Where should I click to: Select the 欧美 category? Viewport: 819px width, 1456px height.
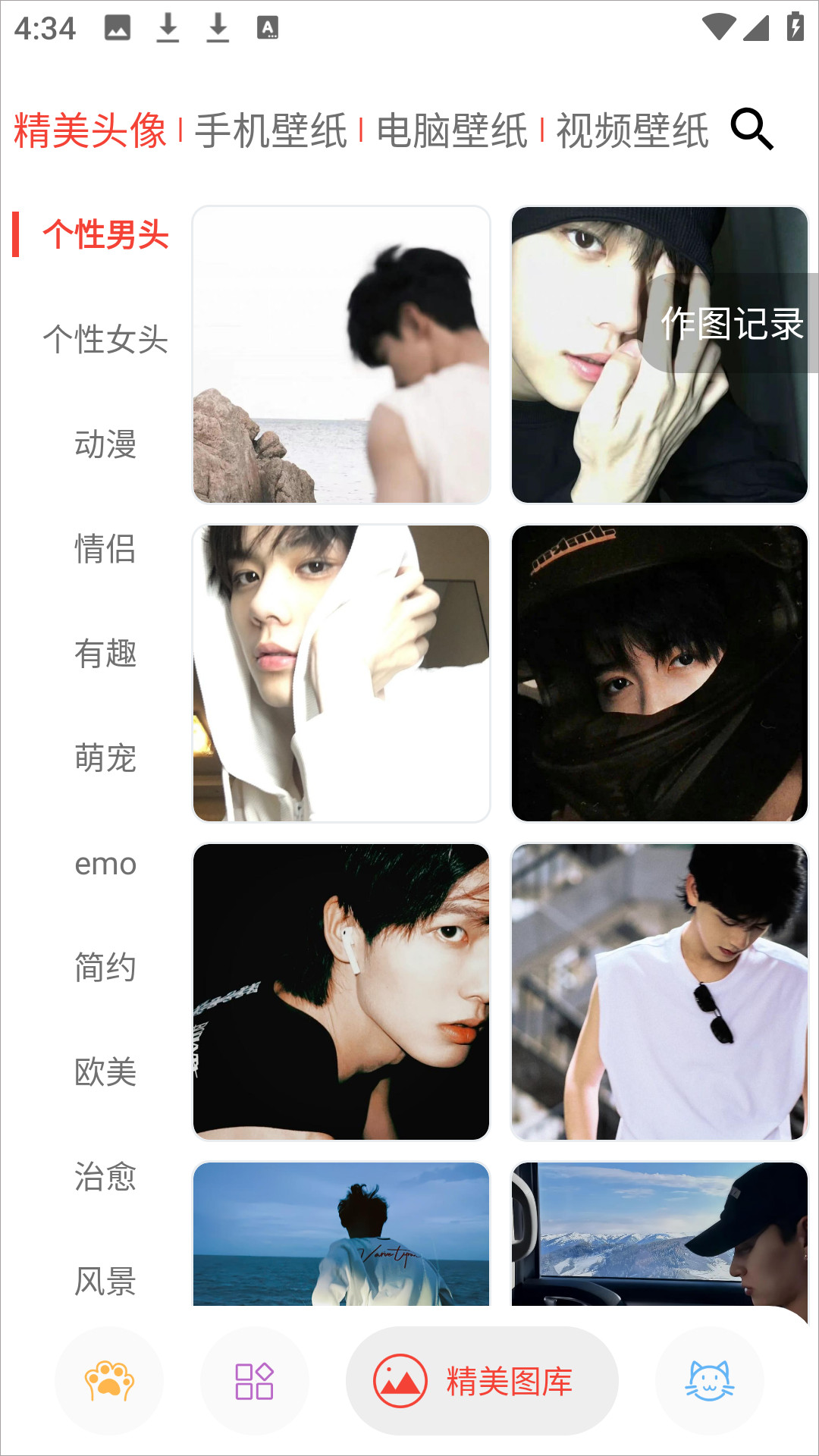pos(105,1072)
